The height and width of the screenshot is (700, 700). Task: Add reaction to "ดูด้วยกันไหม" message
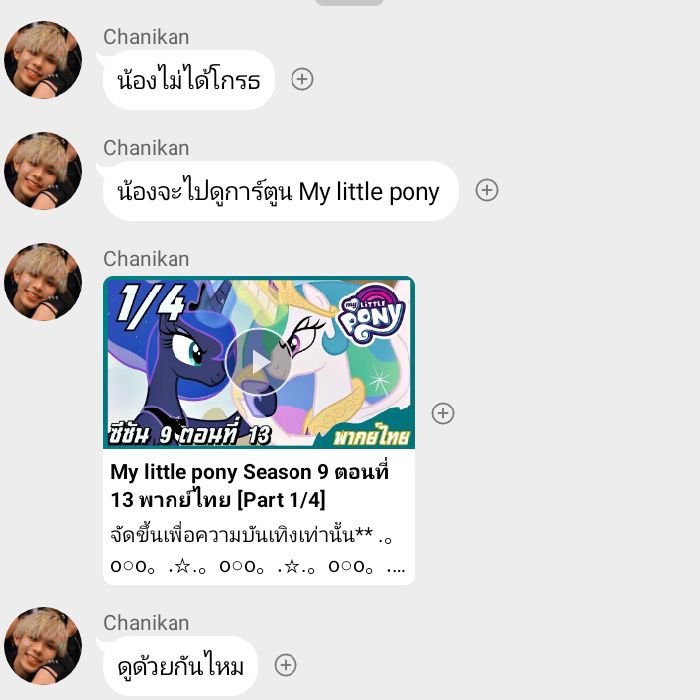point(286,665)
